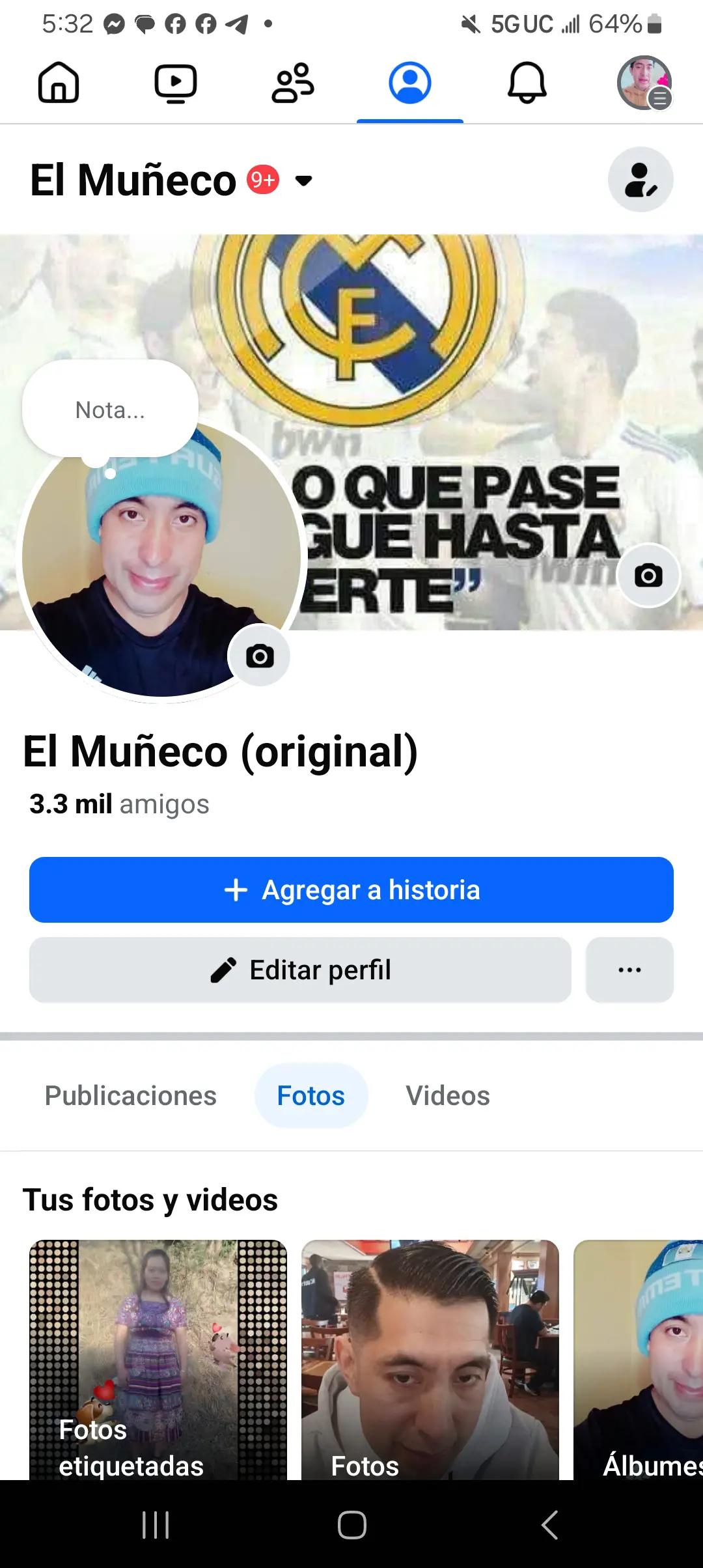Tap the system back button
This screenshot has width=703, height=1568.
point(550,1524)
